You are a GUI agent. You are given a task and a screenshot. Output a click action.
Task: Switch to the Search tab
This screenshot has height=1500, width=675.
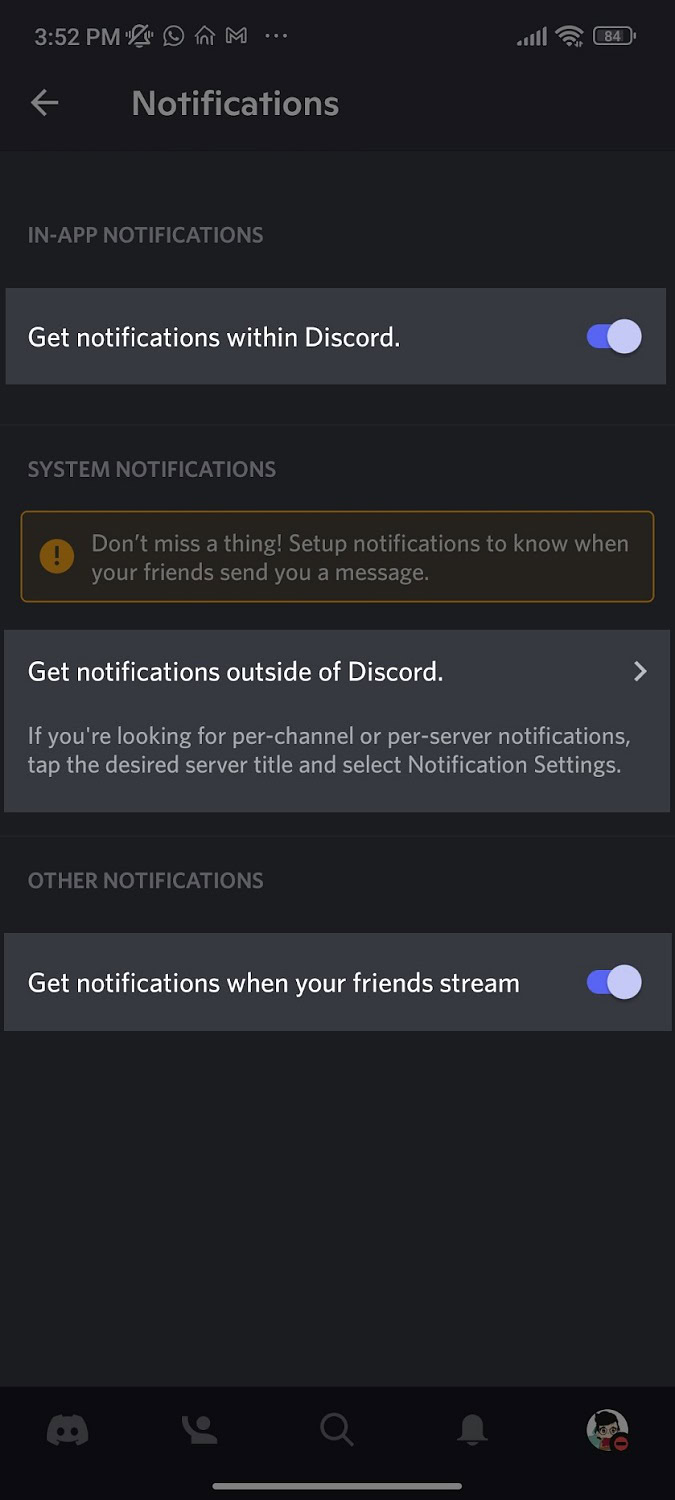click(337, 1430)
